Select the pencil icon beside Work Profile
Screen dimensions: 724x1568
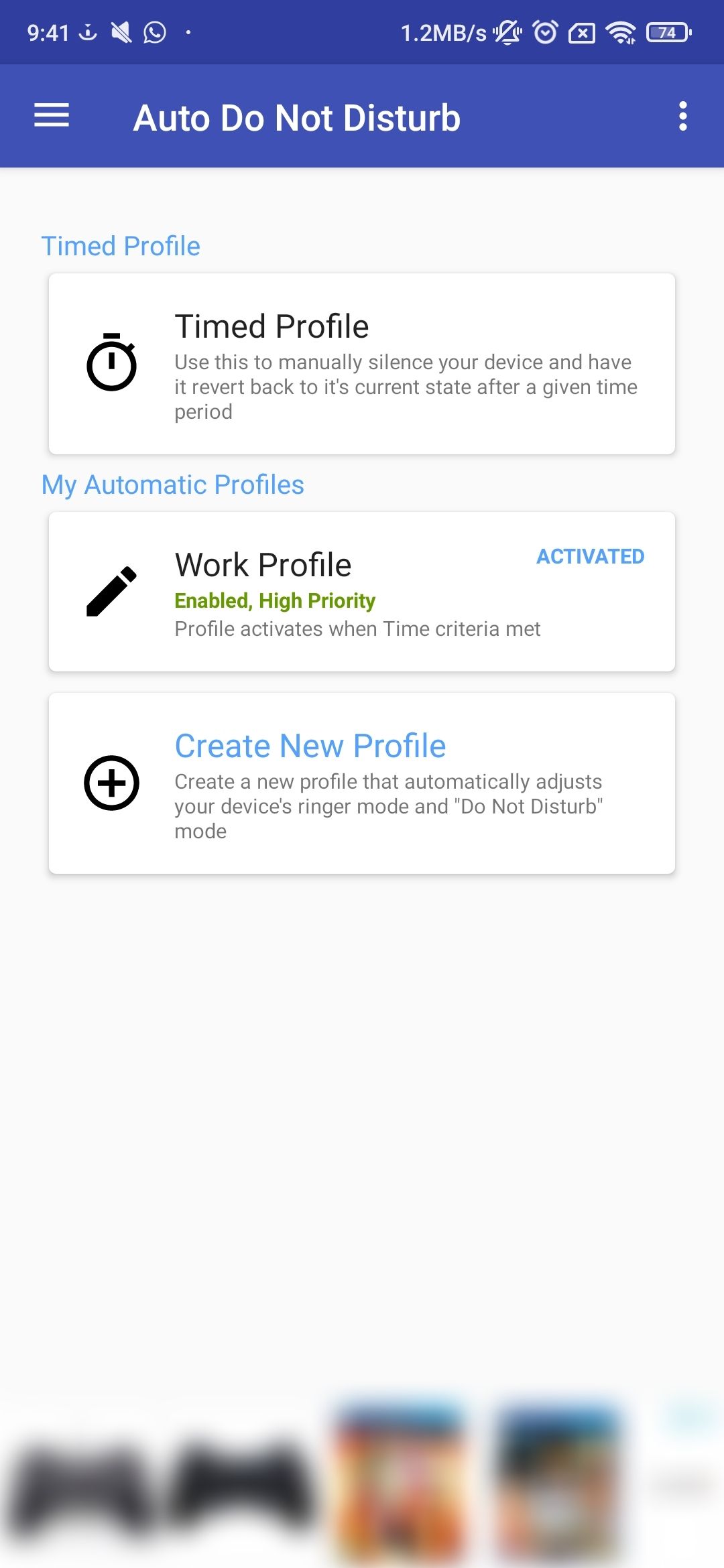pos(111,593)
